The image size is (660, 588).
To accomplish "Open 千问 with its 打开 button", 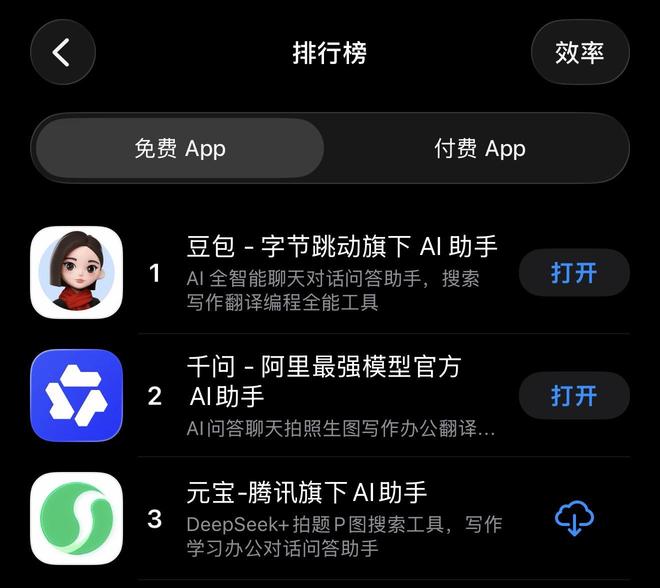I will coord(574,396).
